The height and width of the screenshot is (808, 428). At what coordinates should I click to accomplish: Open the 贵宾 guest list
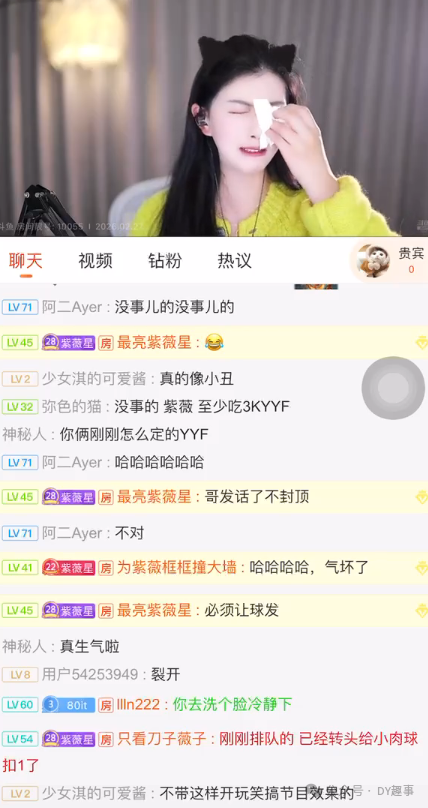[390, 261]
